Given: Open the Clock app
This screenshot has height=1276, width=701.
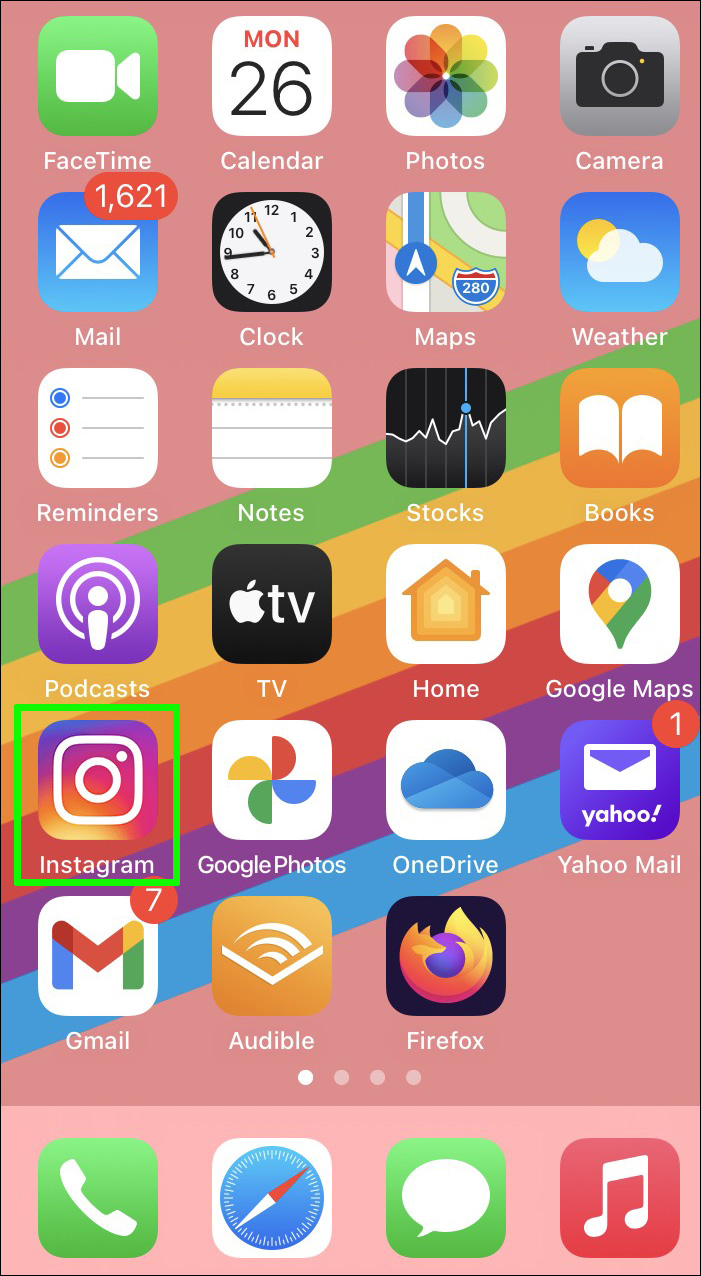Looking at the screenshot, I should tap(272, 252).
